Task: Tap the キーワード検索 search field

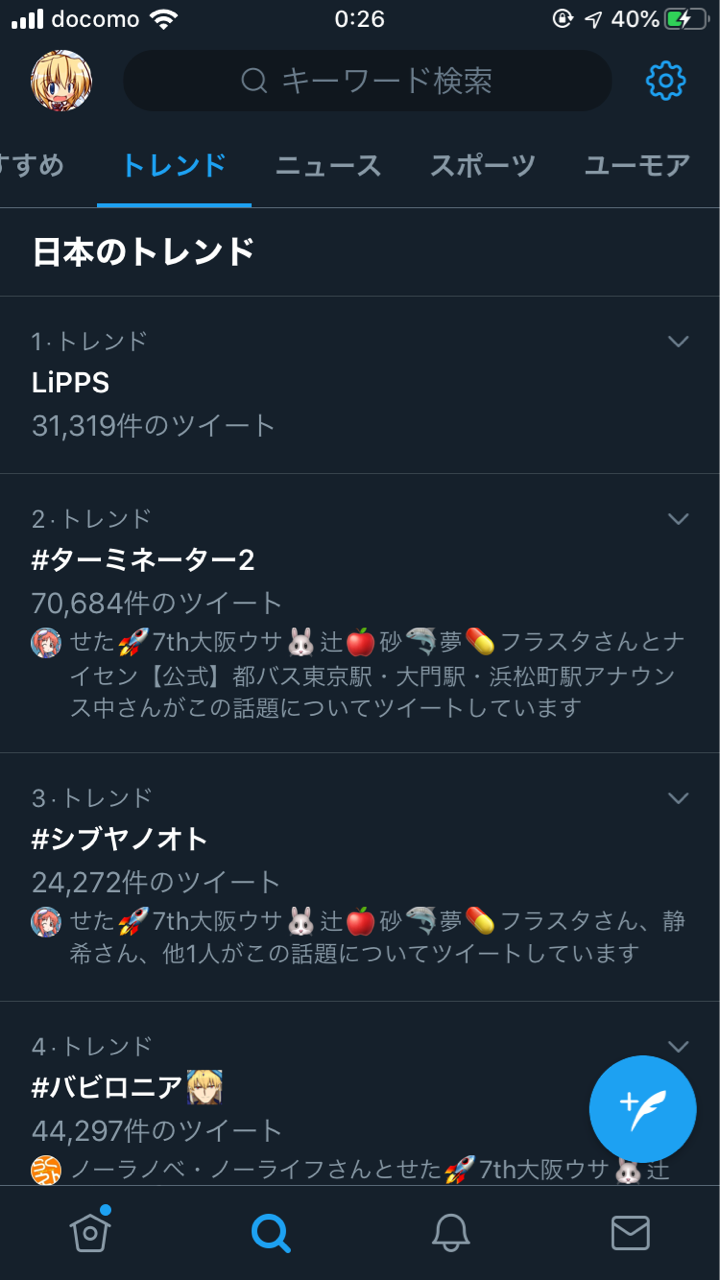Action: (x=367, y=81)
